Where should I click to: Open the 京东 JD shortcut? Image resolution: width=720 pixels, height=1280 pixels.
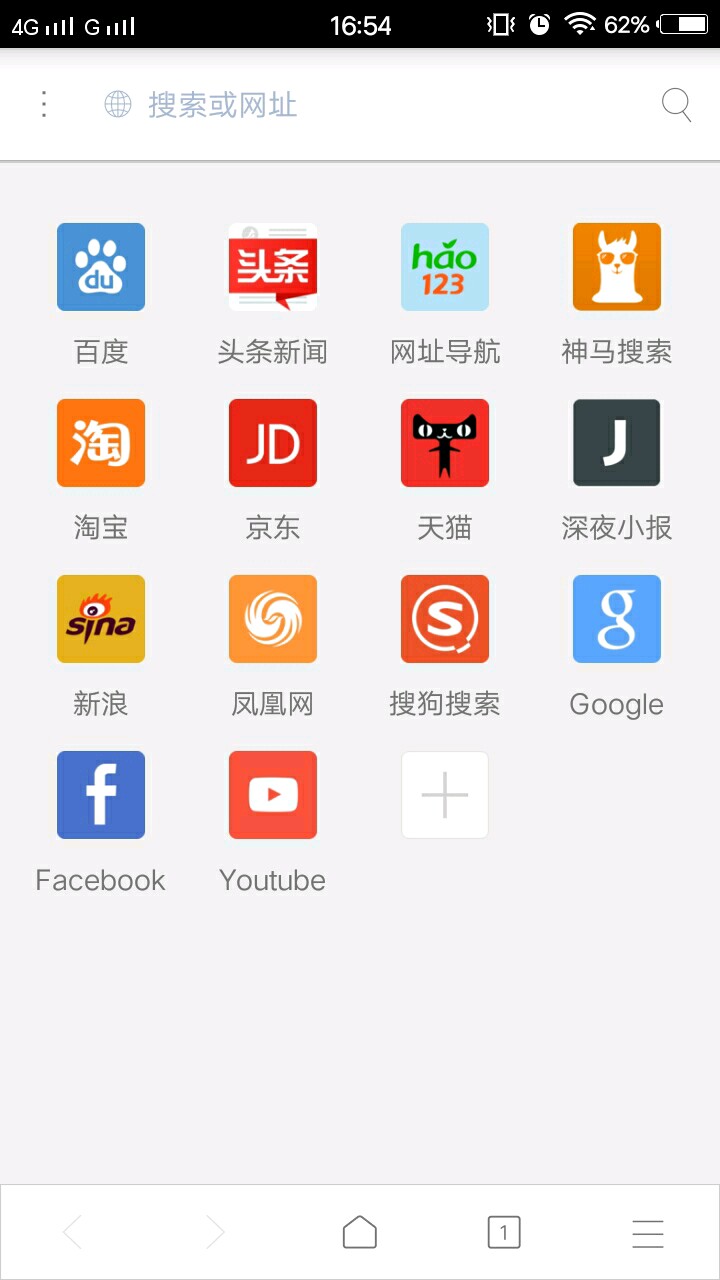tap(273, 443)
